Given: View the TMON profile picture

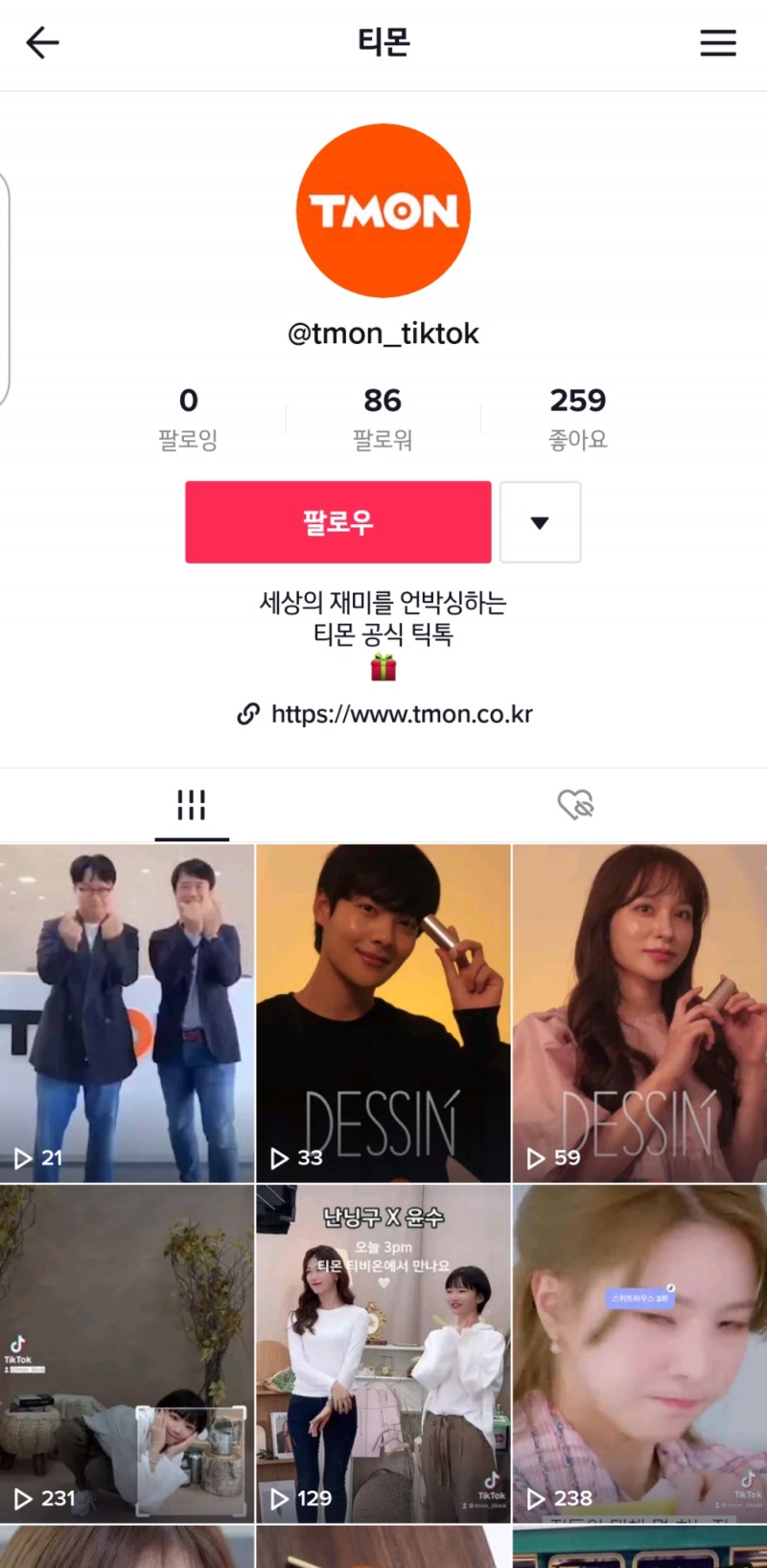Looking at the screenshot, I should click(x=383, y=211).
